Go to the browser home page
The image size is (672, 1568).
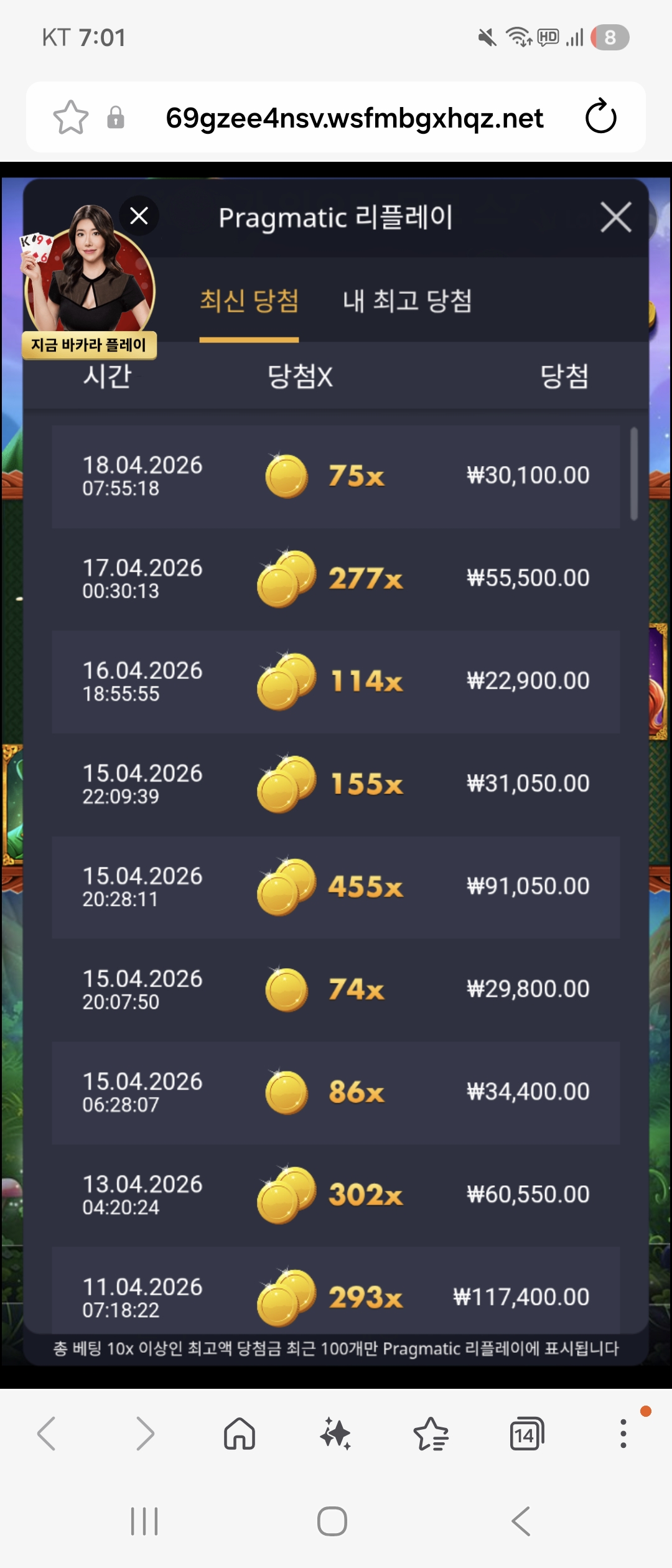(x=240, y=1434)
